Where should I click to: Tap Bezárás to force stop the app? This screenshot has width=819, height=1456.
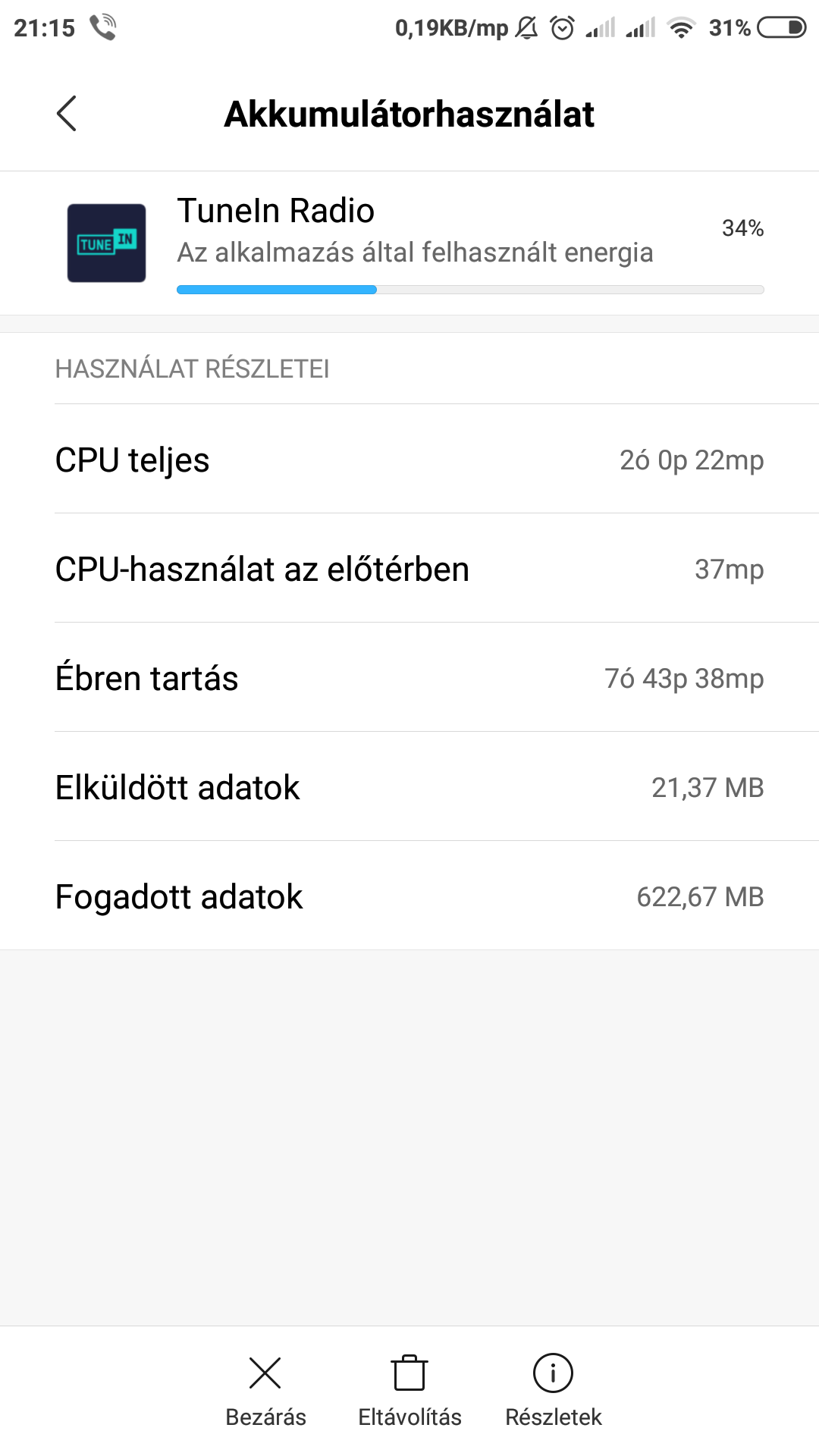[265, 1389]
